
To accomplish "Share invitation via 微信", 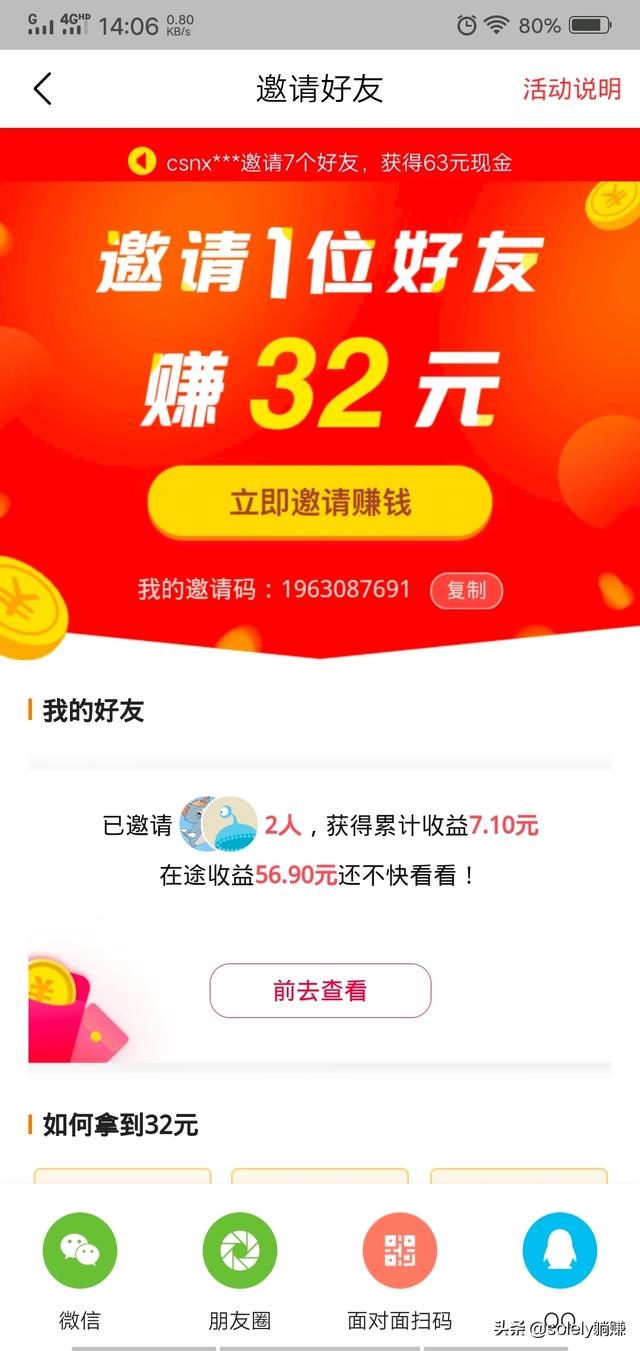I will coord(80,1250).
